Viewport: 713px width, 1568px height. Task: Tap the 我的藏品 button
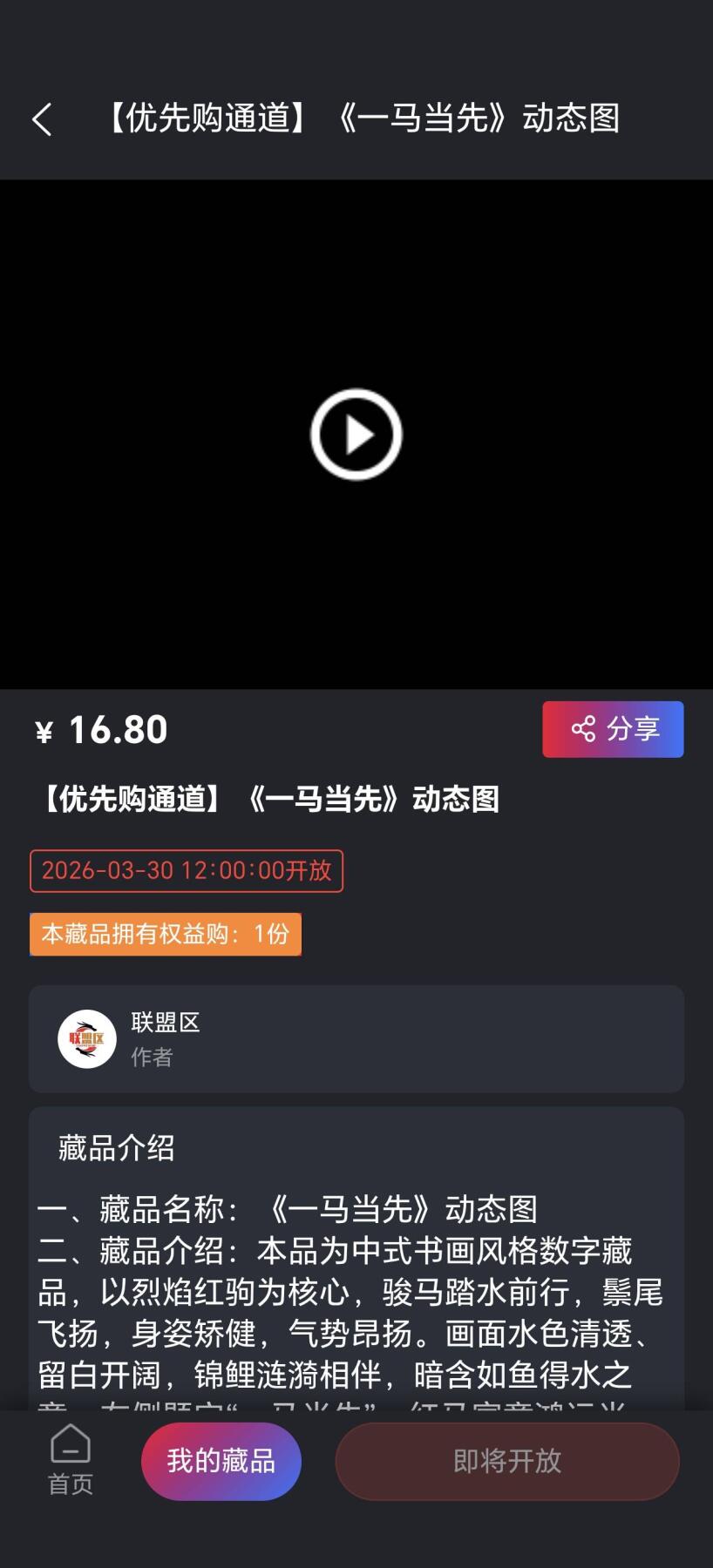[221, 1461]
